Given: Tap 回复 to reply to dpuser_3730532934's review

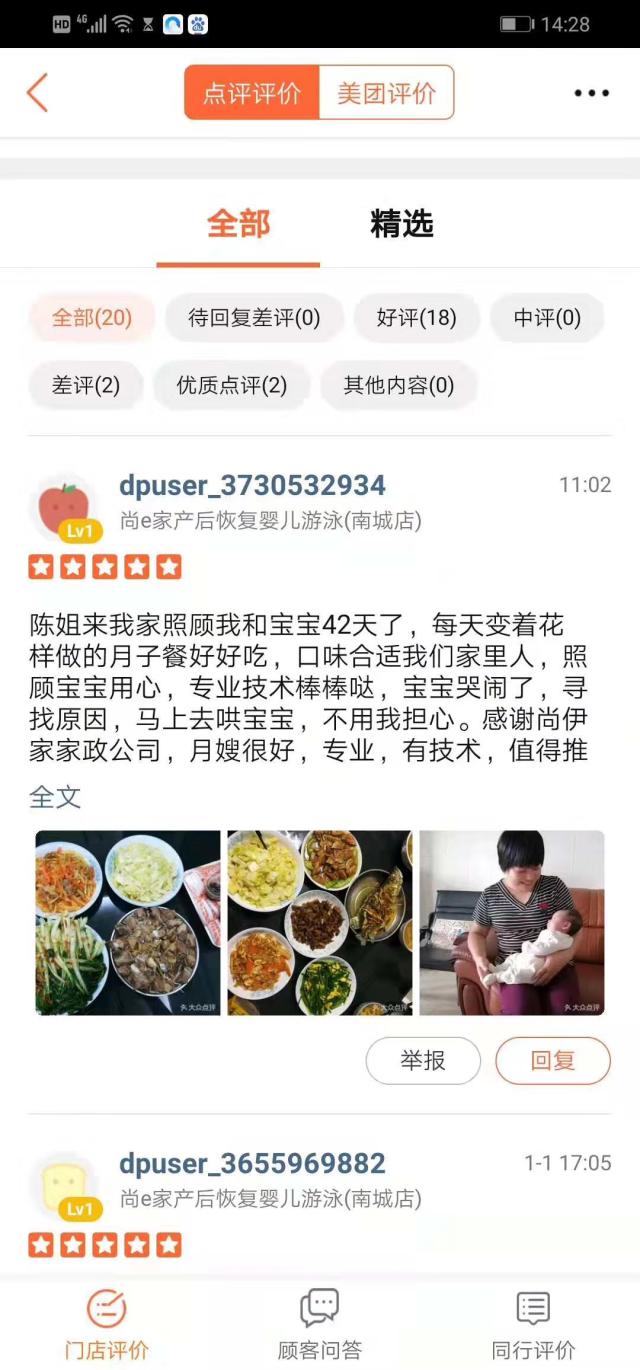Looking at the screenshot, I should [x=552, y=1060].
